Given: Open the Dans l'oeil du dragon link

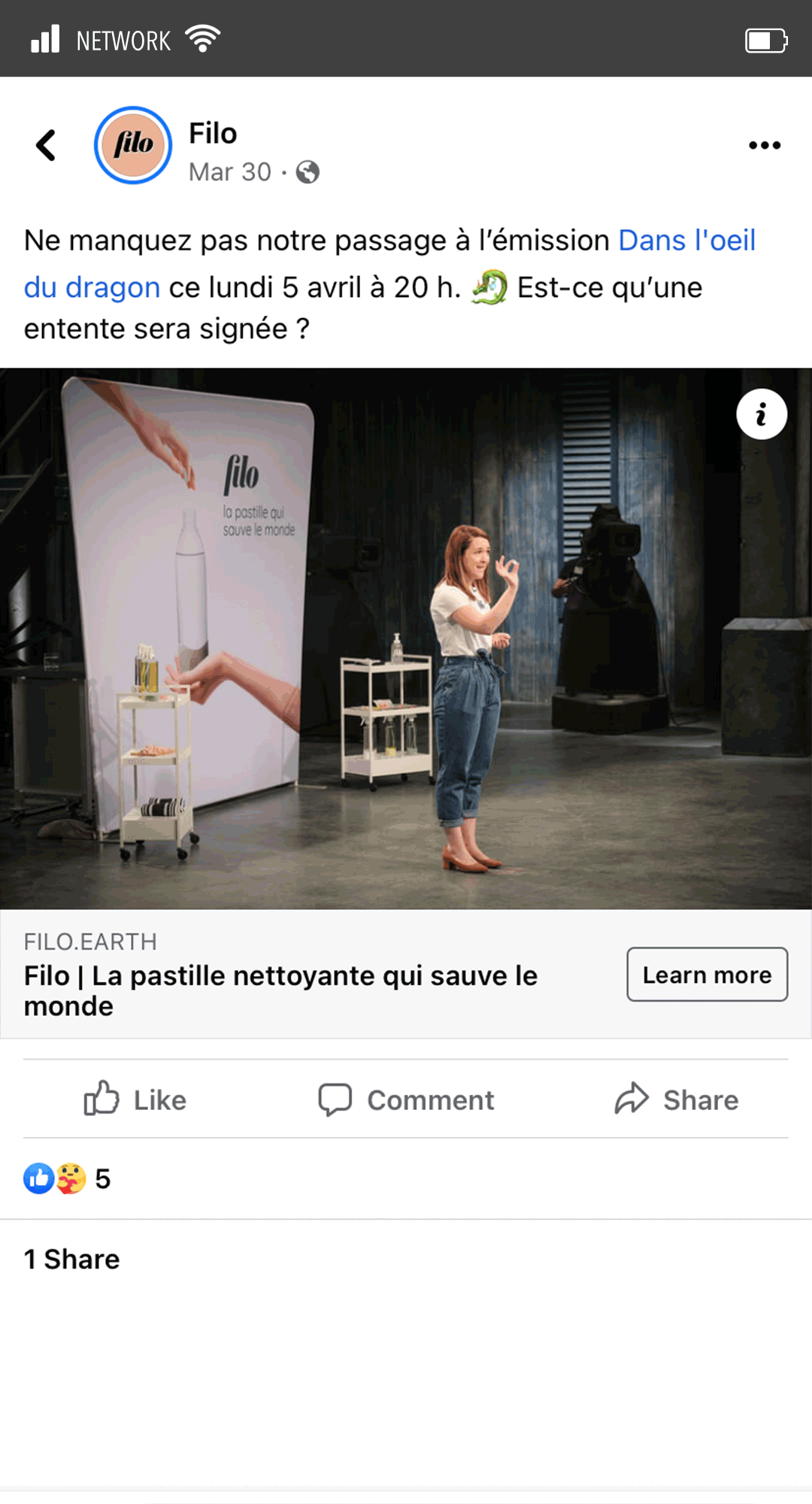Looking at the screenshot, I should click(686, 241).
